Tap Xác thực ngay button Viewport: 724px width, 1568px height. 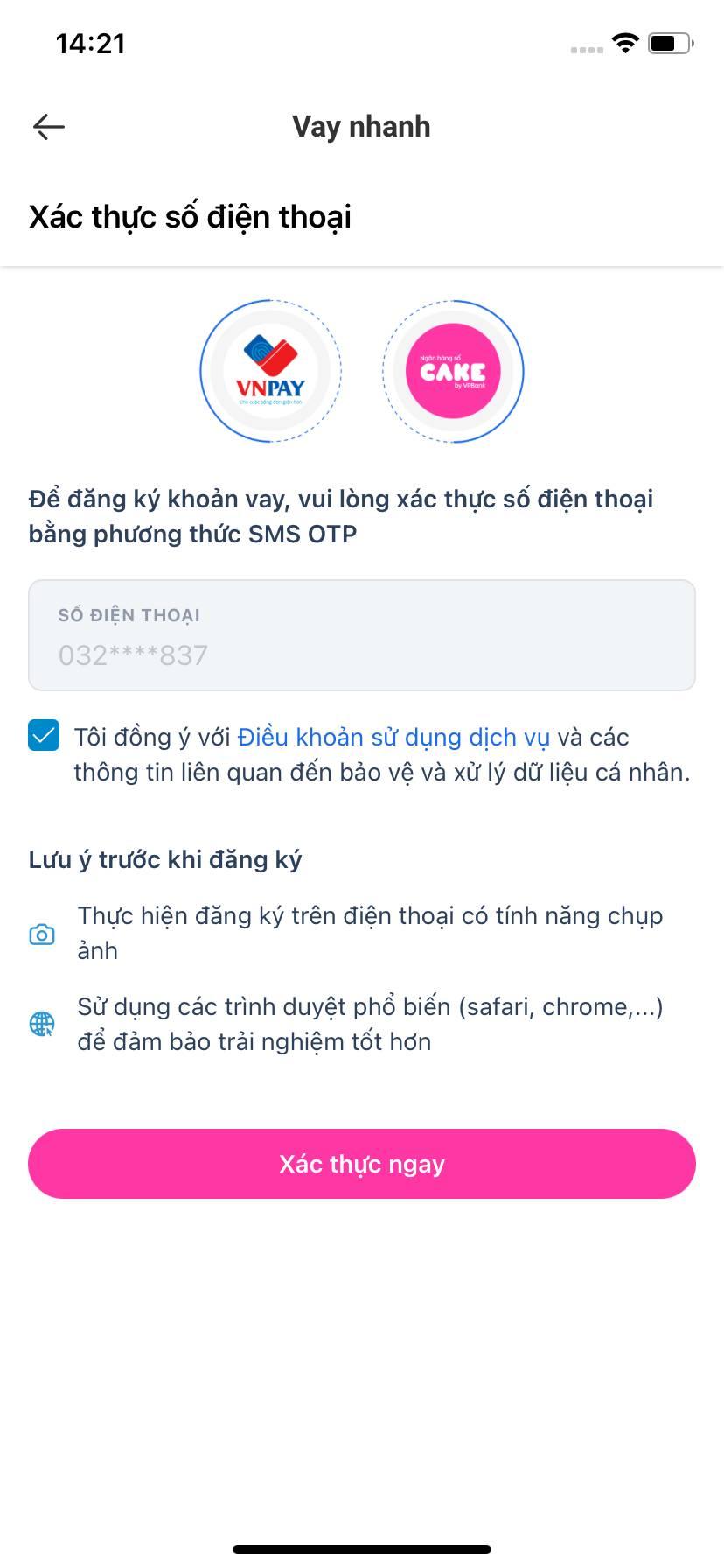point(362,1164)
